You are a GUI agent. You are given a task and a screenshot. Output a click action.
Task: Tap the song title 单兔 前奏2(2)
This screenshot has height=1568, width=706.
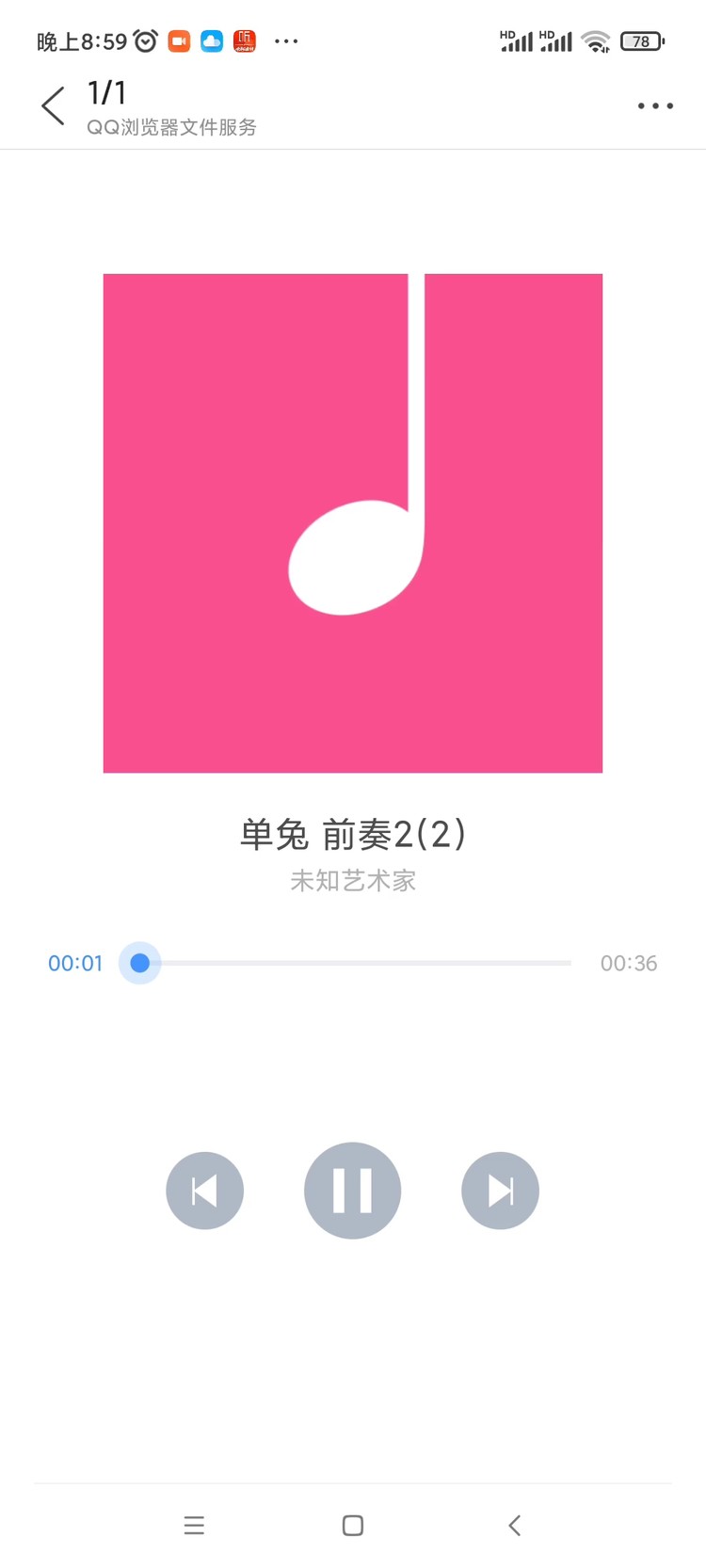click(x=352, y=834)
